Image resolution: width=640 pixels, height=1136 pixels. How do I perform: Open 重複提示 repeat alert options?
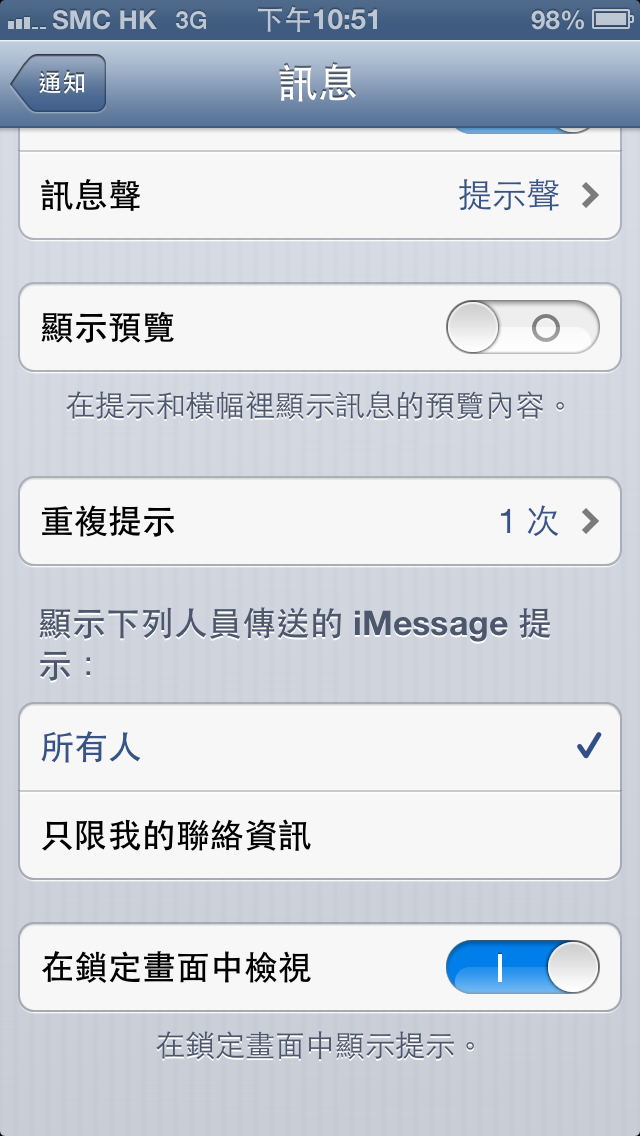(x=320, y=521)
